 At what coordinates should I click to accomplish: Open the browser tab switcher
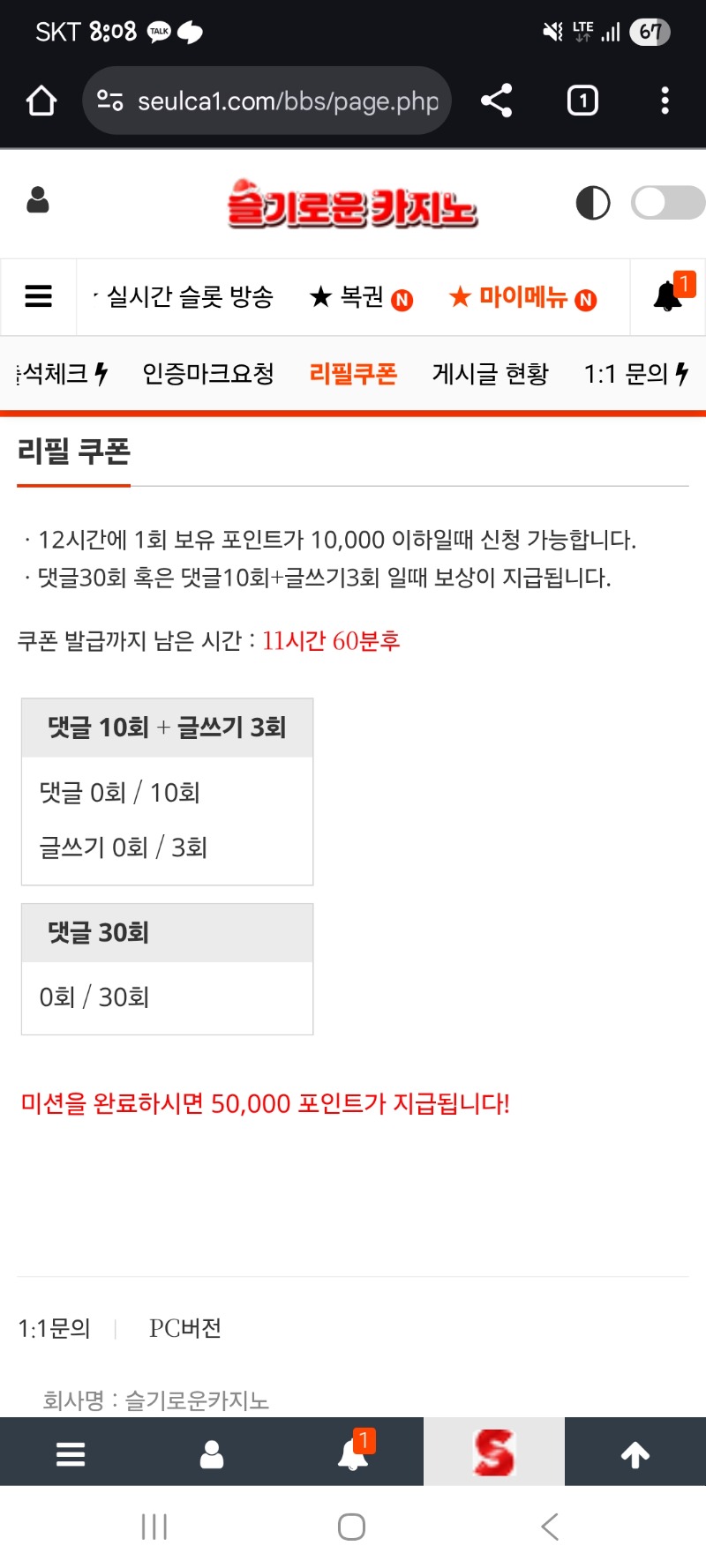(582, 101)
